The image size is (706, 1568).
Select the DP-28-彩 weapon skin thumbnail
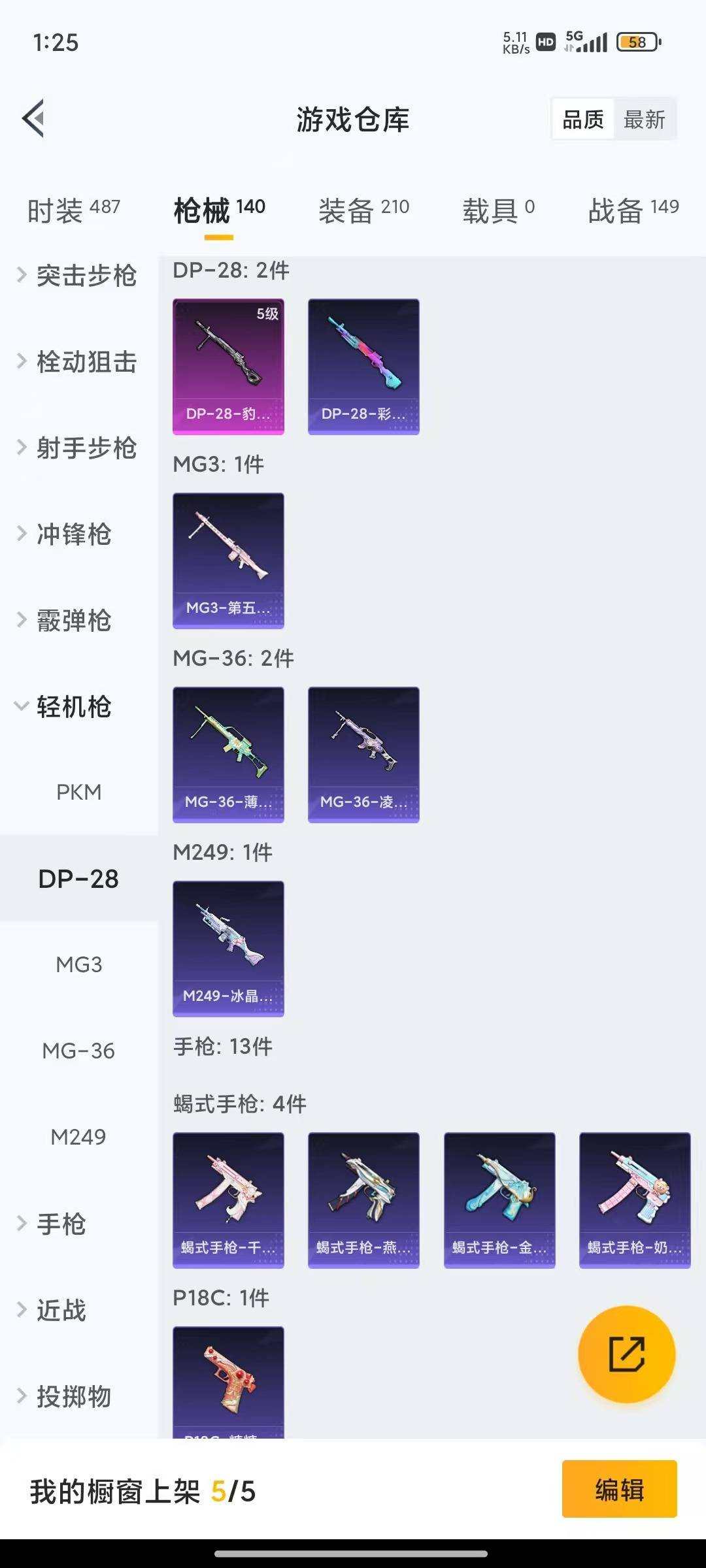(363, 366)
